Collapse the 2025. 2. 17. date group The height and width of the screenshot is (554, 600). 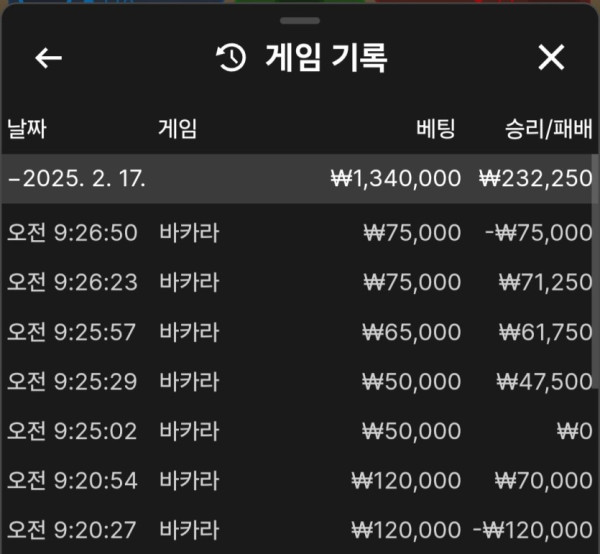78,179
